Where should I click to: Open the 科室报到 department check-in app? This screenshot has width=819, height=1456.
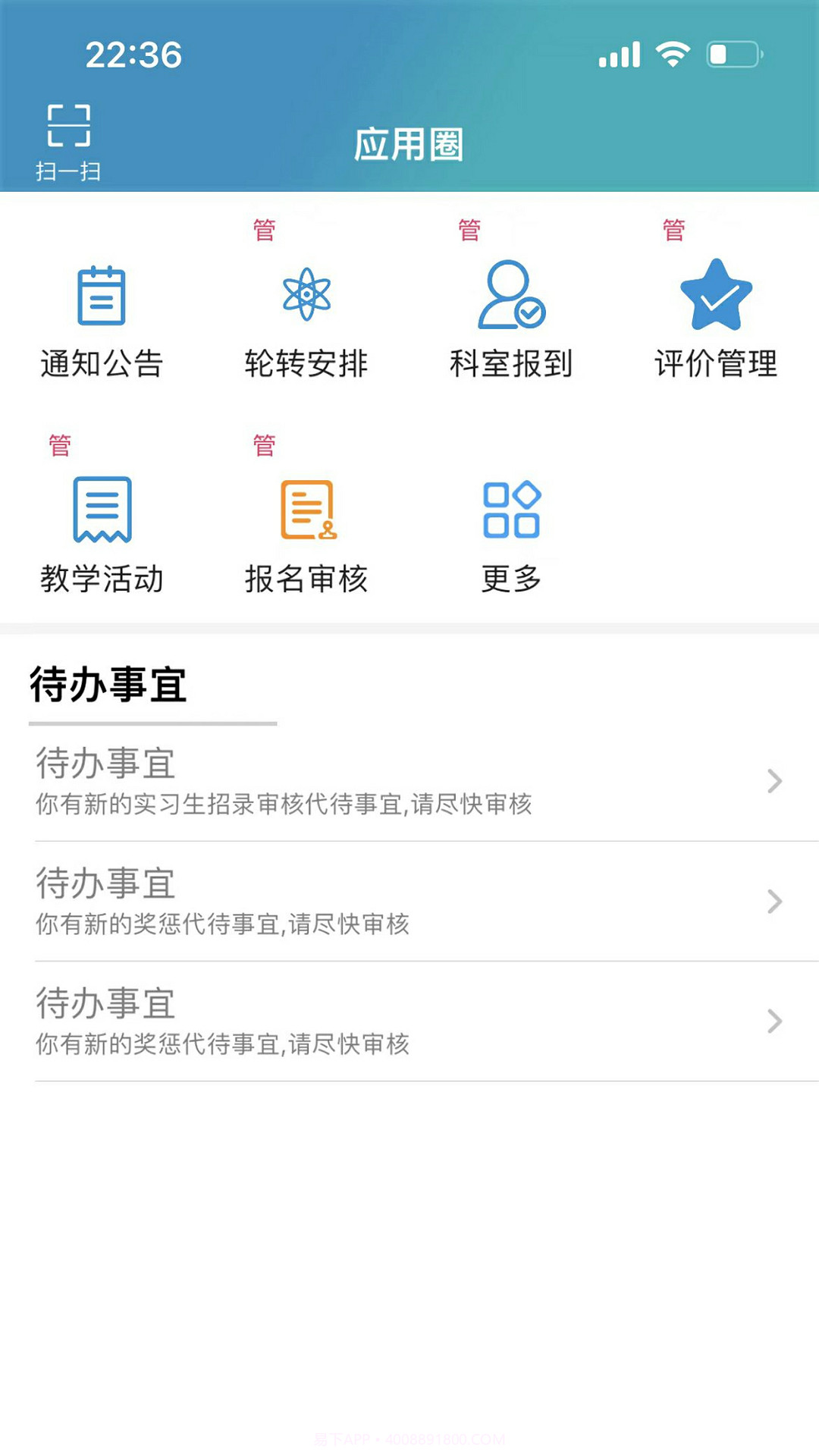pyautogui.click(x=510, y=318)
